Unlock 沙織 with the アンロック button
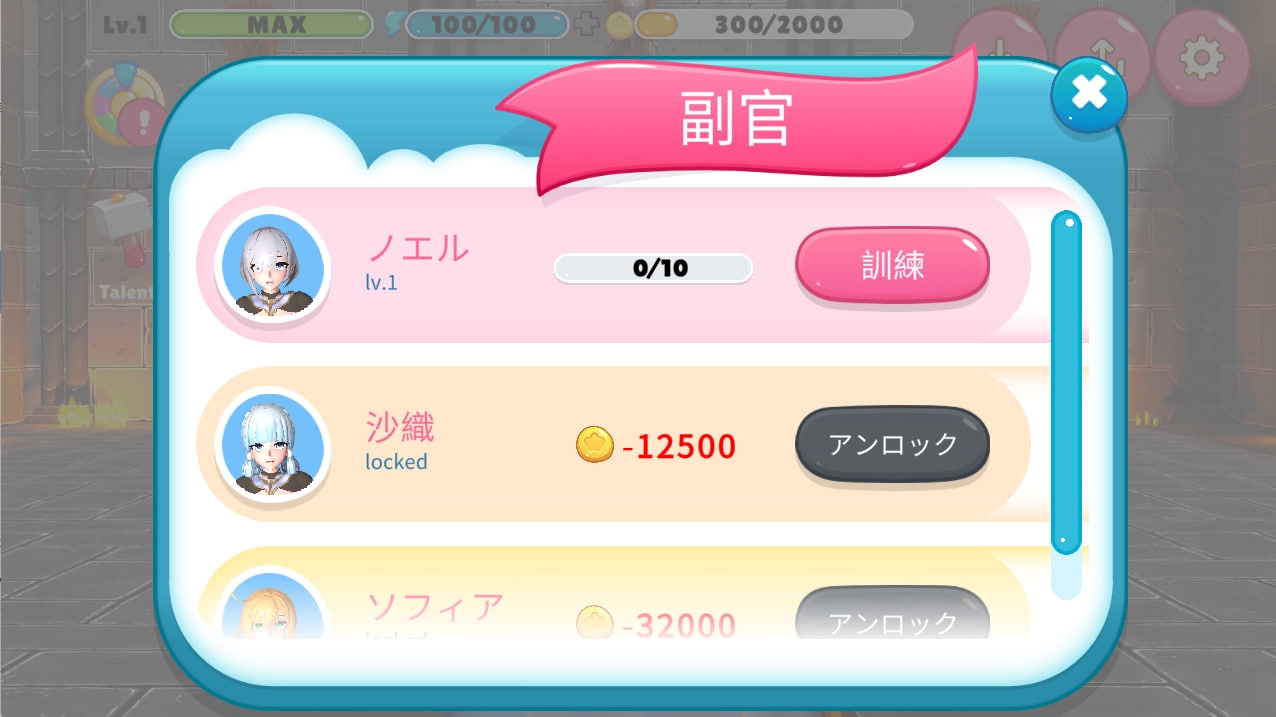 892,445
